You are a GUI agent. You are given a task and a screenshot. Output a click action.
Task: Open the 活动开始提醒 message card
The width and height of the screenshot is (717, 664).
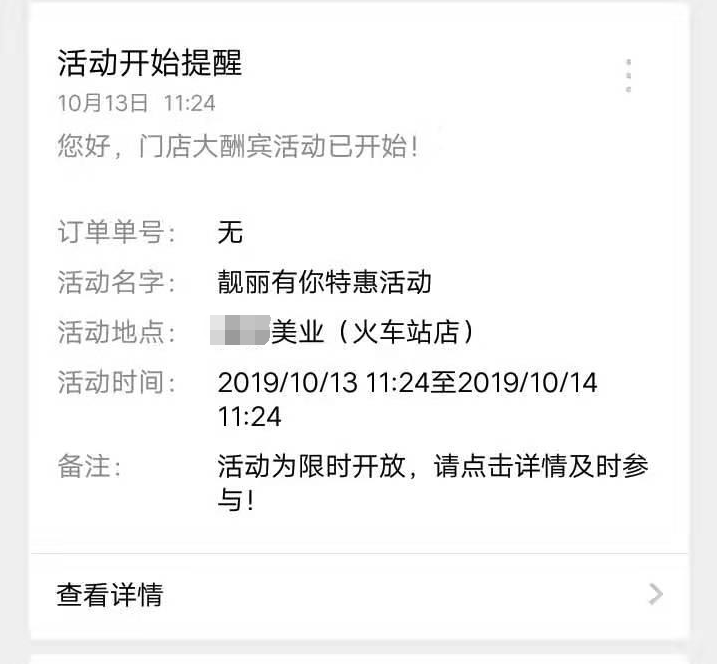click(150, 64)
